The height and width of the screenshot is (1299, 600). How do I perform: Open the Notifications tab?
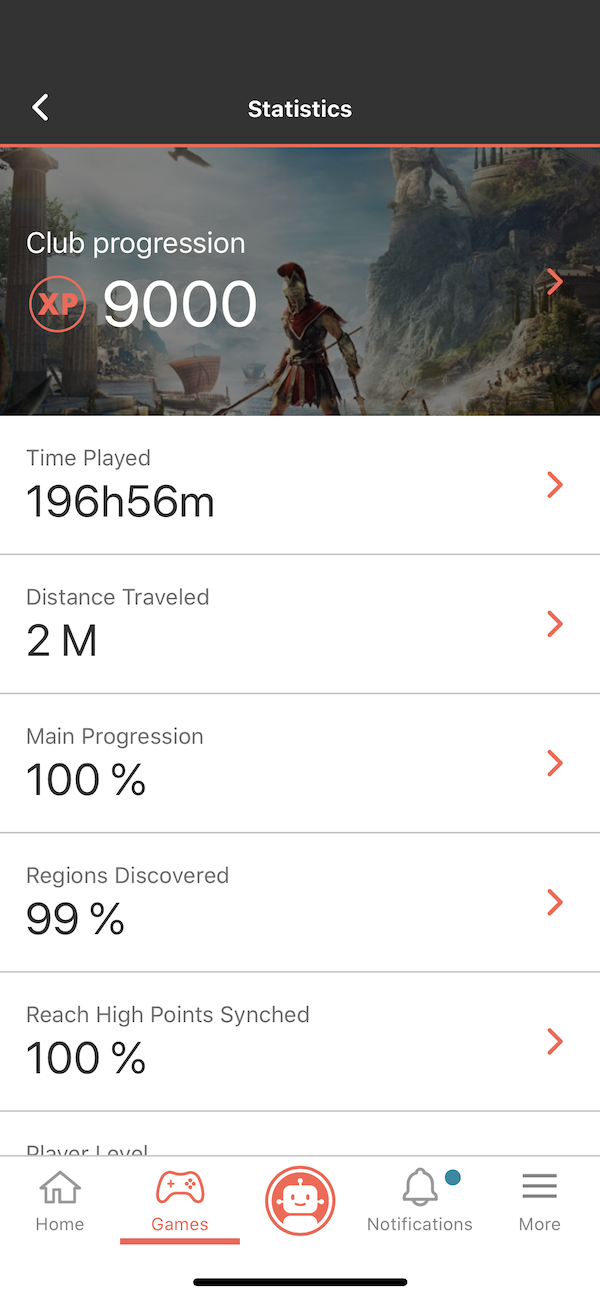pos(420,1201)
